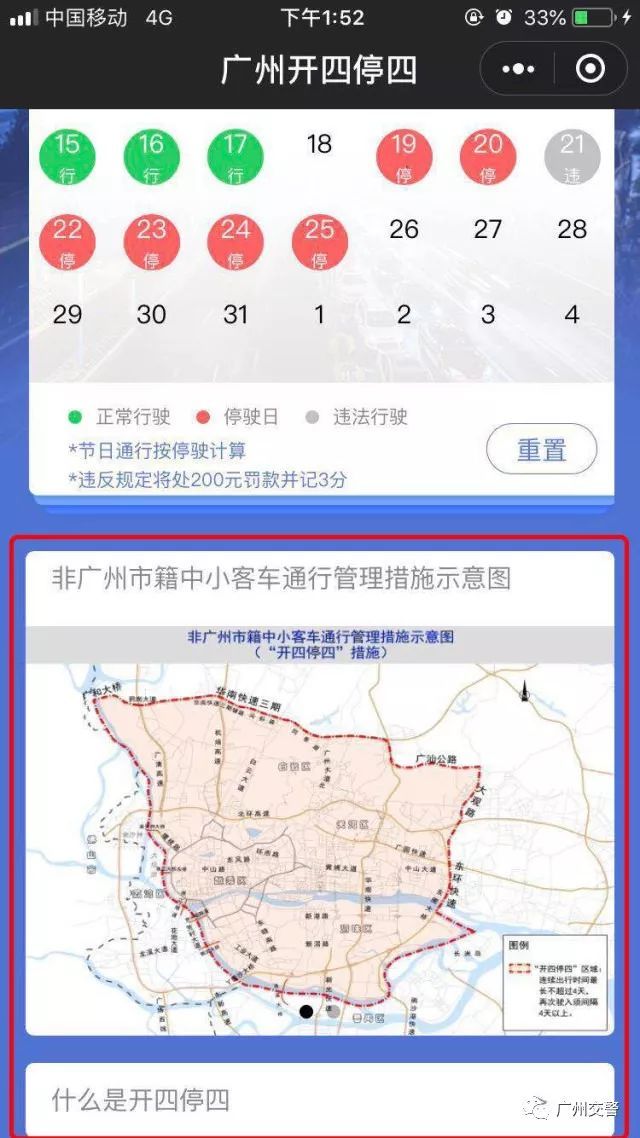Tap the second page indicator dot under the map
Image resolution: width=640 pixels, height=1138 pixels.
coord(335,1011)
